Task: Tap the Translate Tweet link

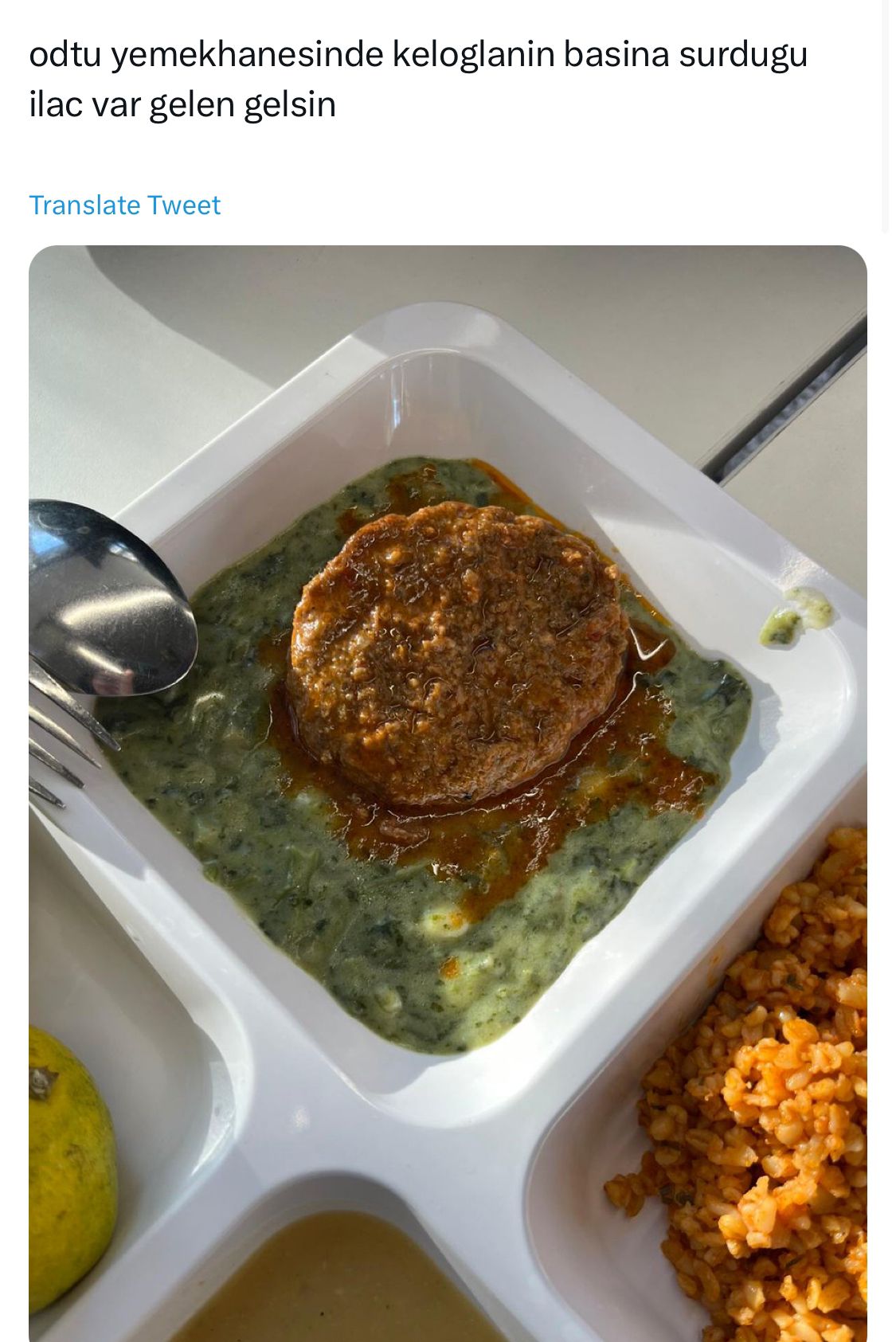Action: pos(124,205)
